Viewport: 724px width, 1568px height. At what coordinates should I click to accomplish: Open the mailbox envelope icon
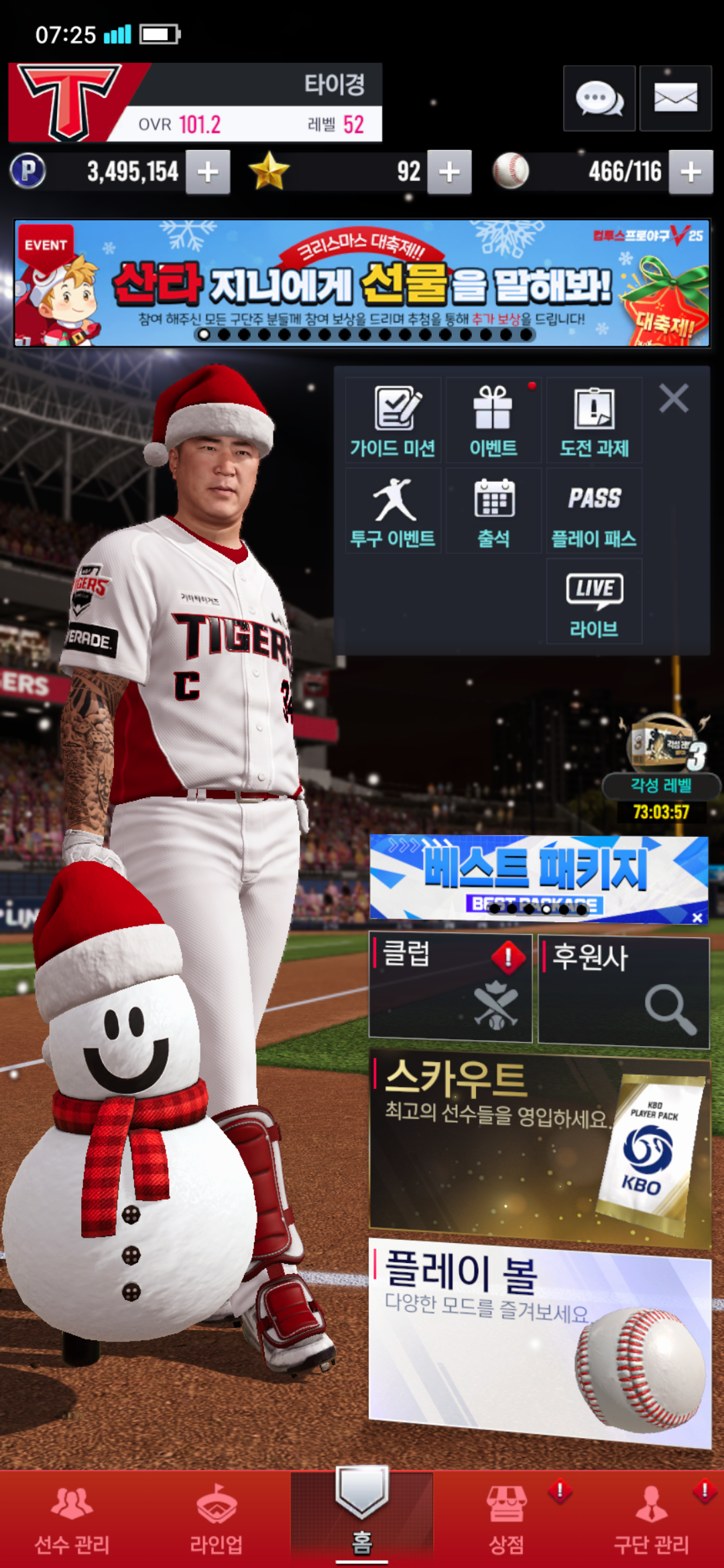(x=675, y=99)
